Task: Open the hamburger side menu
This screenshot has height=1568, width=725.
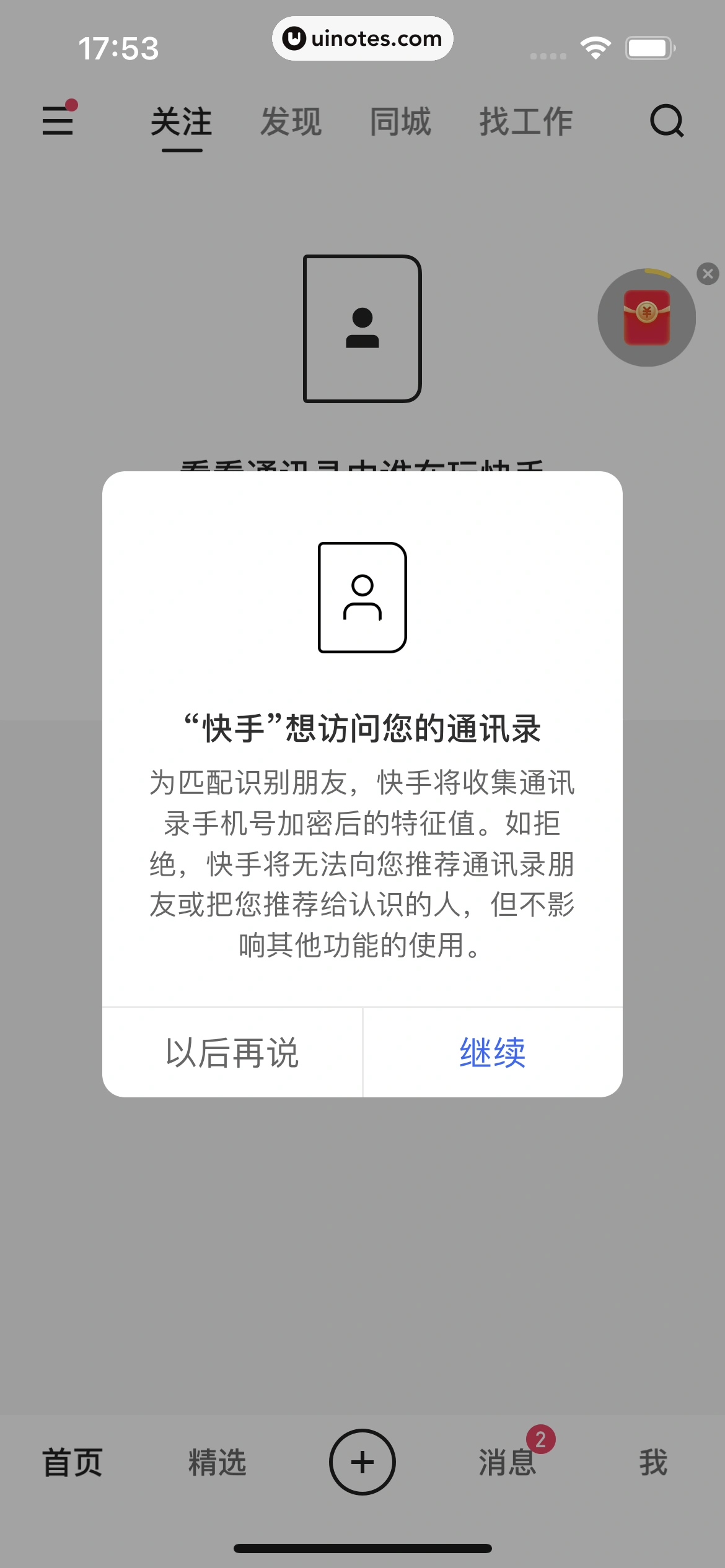Action: [x=59, y=122]
